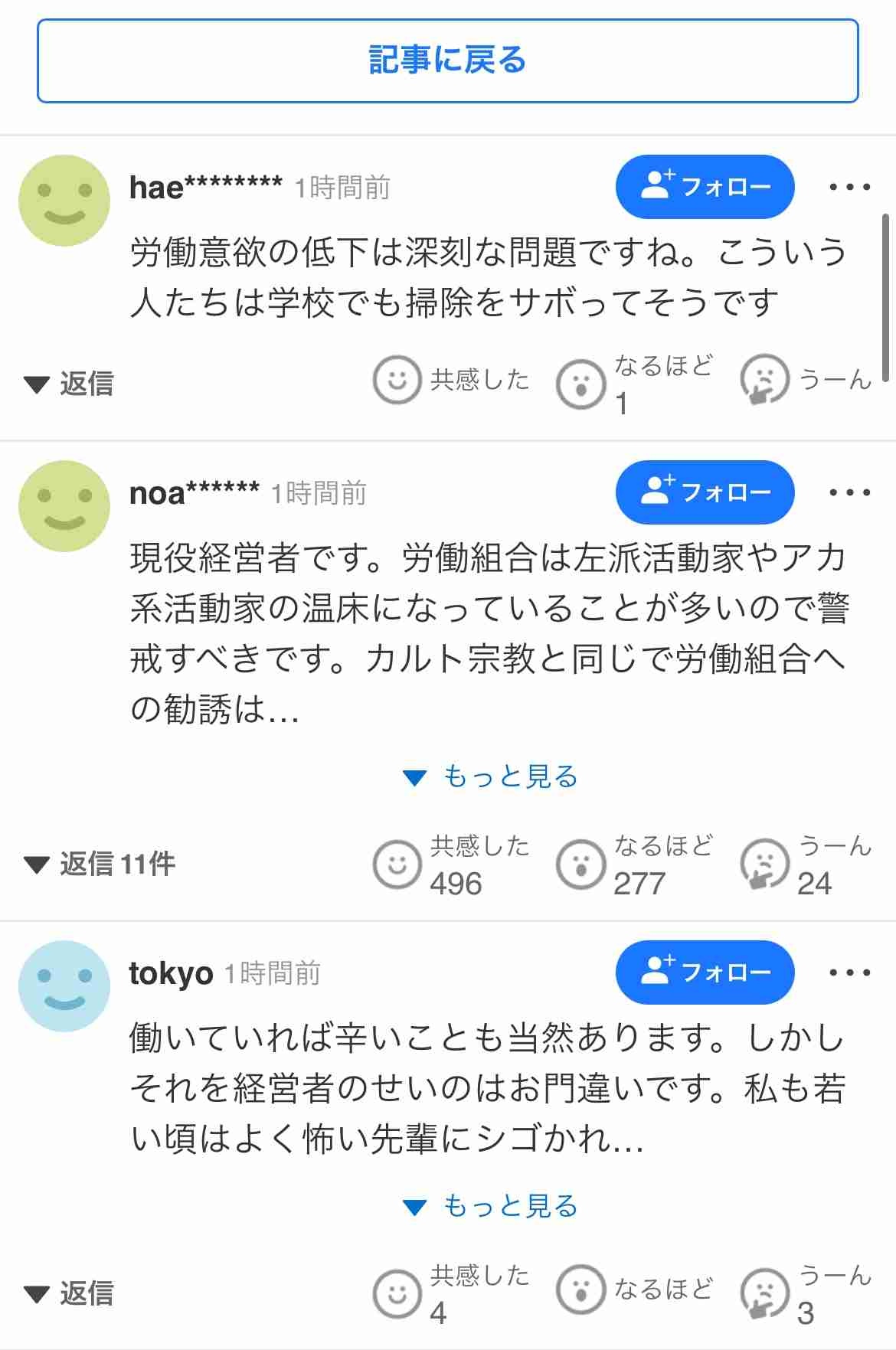
Task: Open overflow menu on tokyo comment
Action: coord(849,972)
